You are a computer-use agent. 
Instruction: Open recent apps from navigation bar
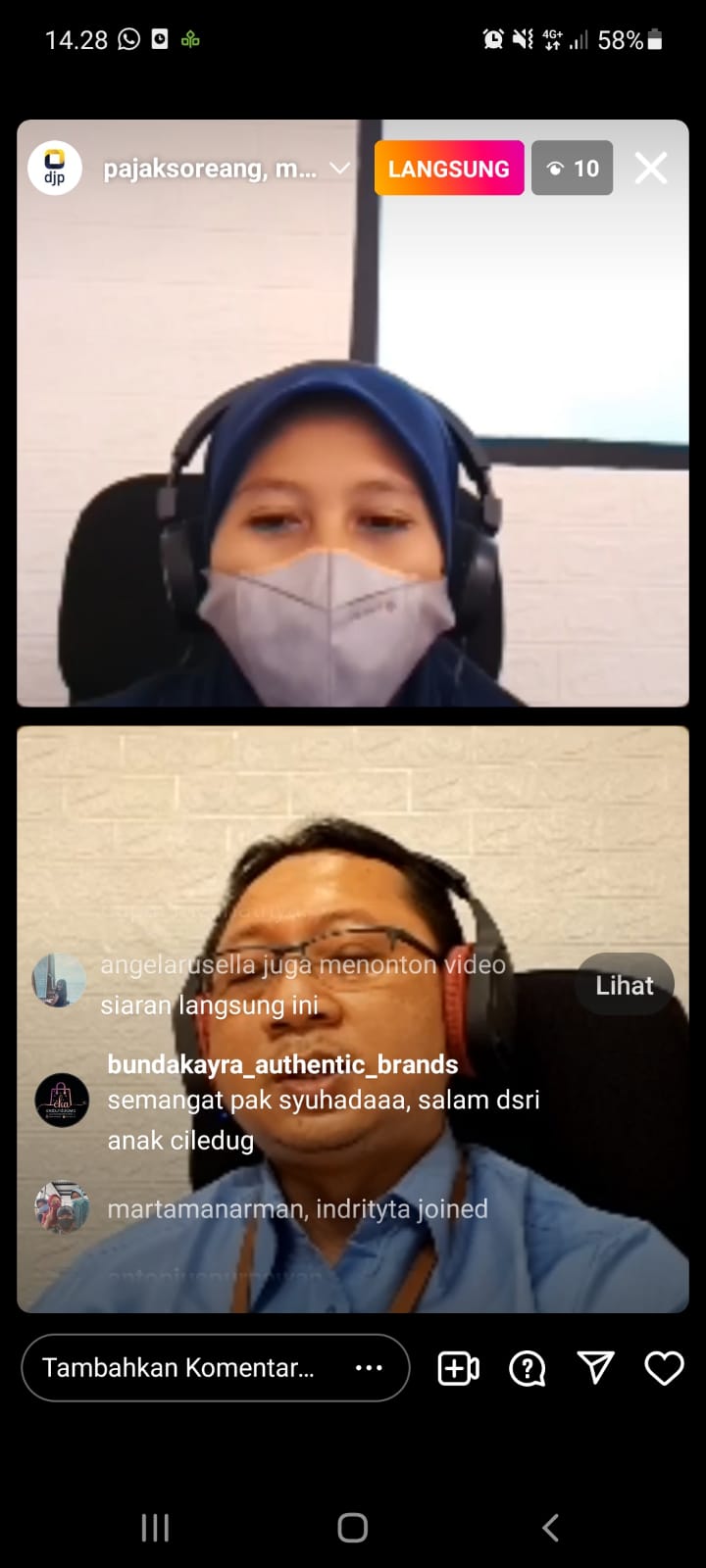pos(155,1527)
